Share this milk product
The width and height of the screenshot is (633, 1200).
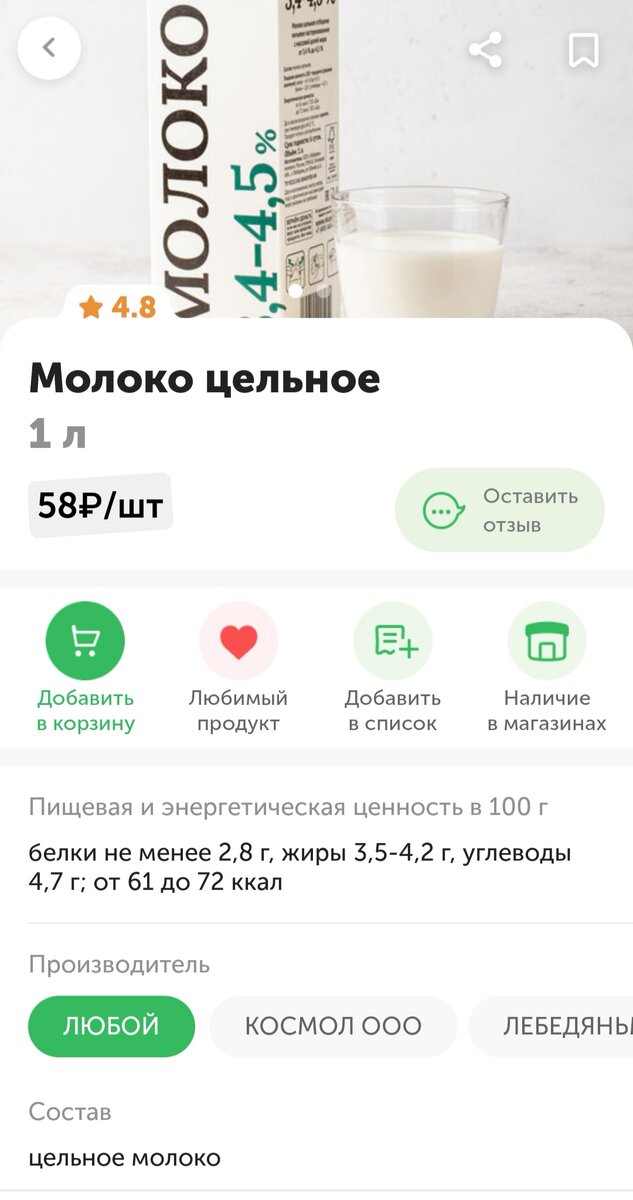tap(485, 49)
